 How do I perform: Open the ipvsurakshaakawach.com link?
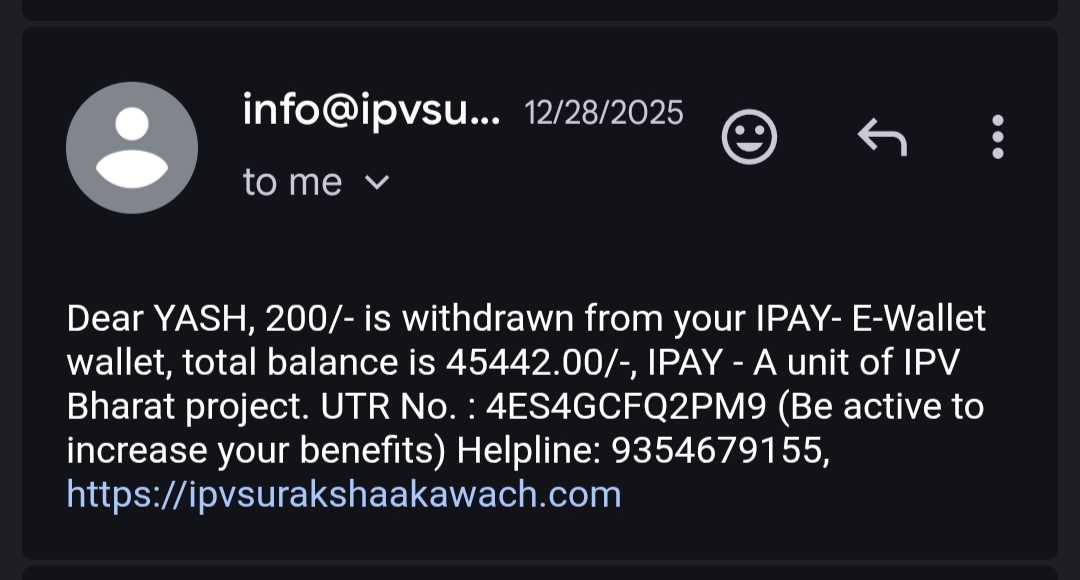point(344,494)
